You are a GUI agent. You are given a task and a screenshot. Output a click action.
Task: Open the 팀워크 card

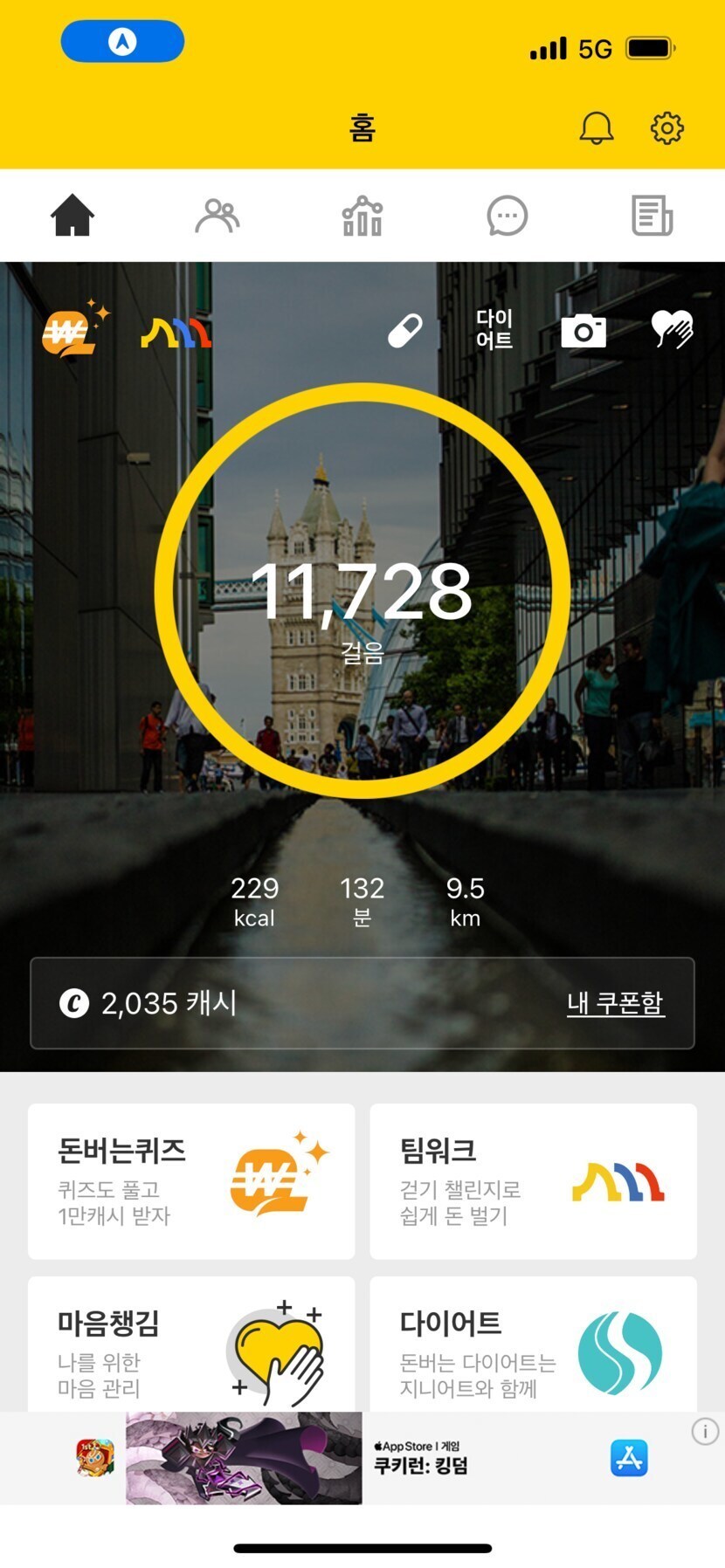[x=534, y=1181]
